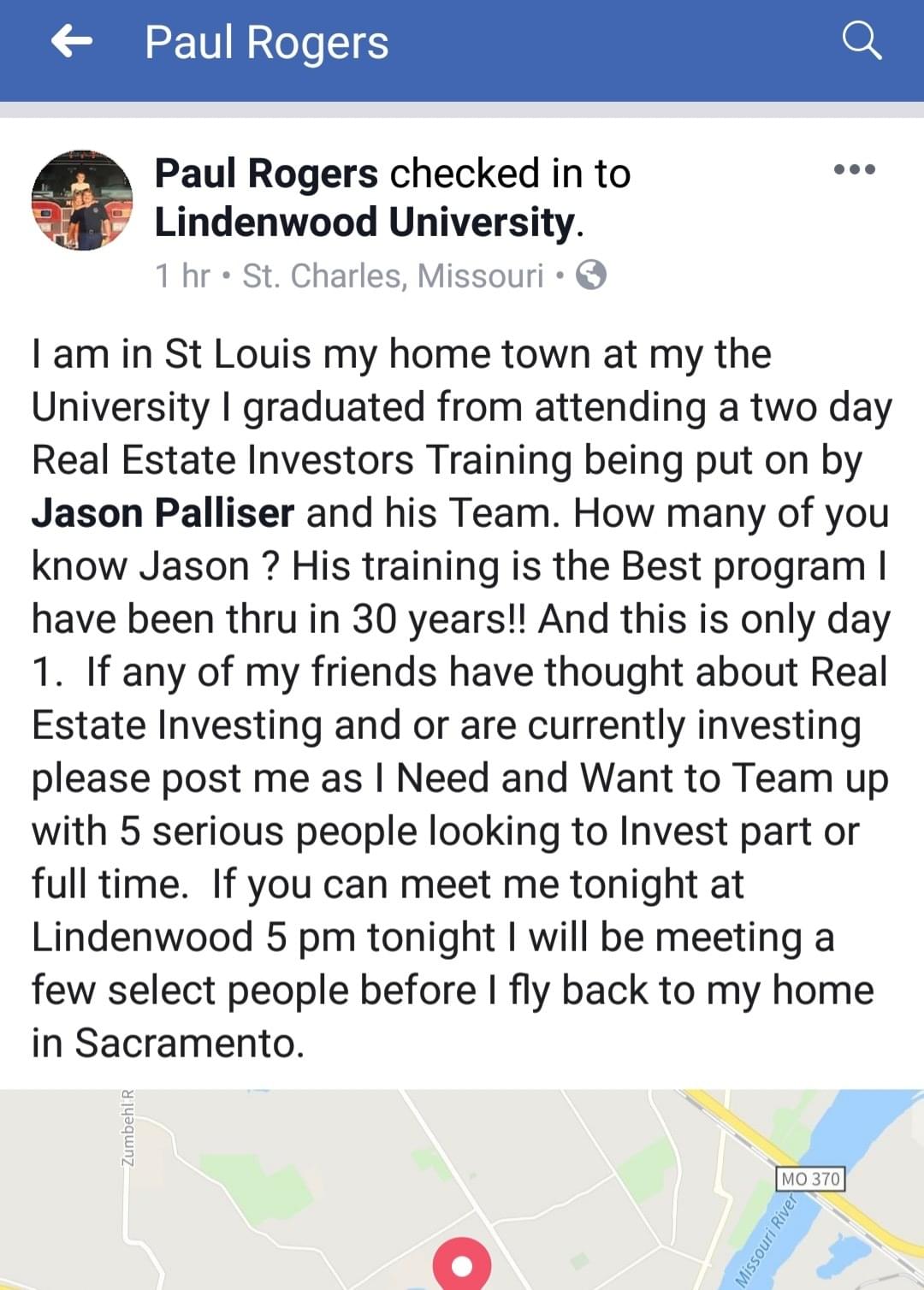
Task: Tap Paul Rogers' name in the post header
Action: click(x=266, y=174)
